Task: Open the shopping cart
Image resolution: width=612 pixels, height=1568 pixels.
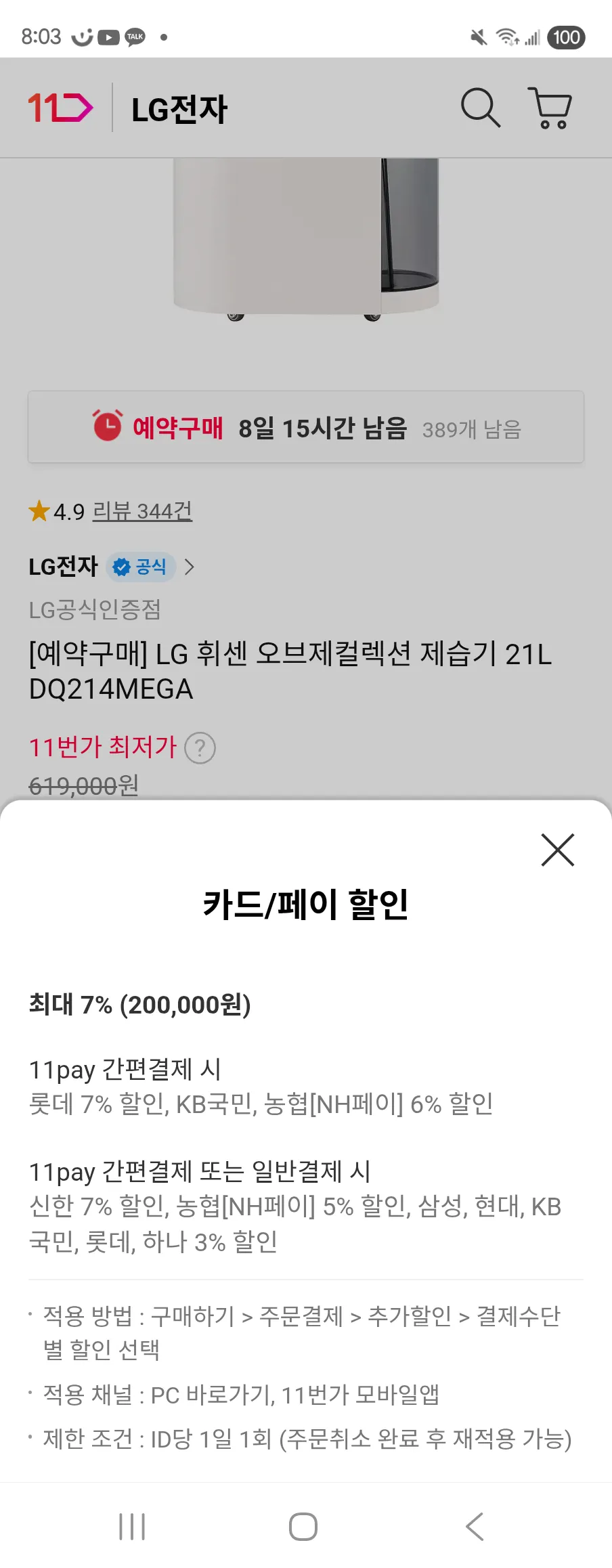Action: click(x=550, y=108)
